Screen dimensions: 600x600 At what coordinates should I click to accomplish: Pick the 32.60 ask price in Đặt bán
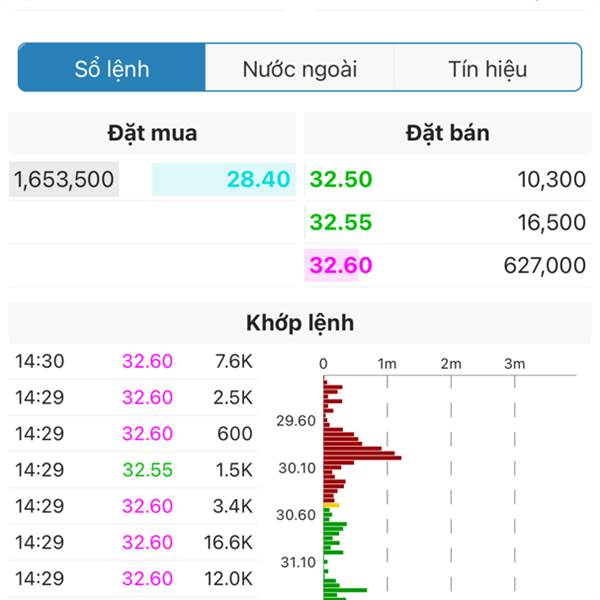point(341,265)
